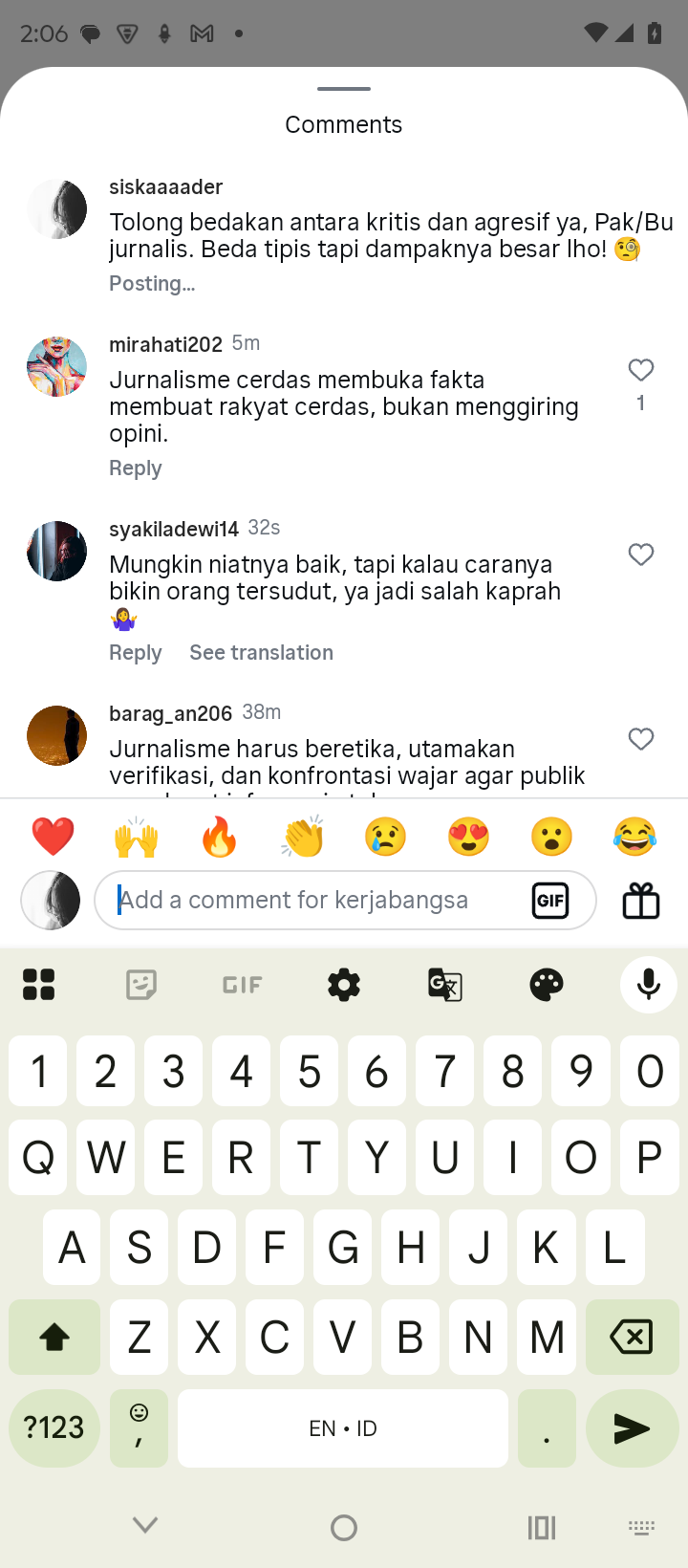See translation of syakiladewi14's comment

261,653
